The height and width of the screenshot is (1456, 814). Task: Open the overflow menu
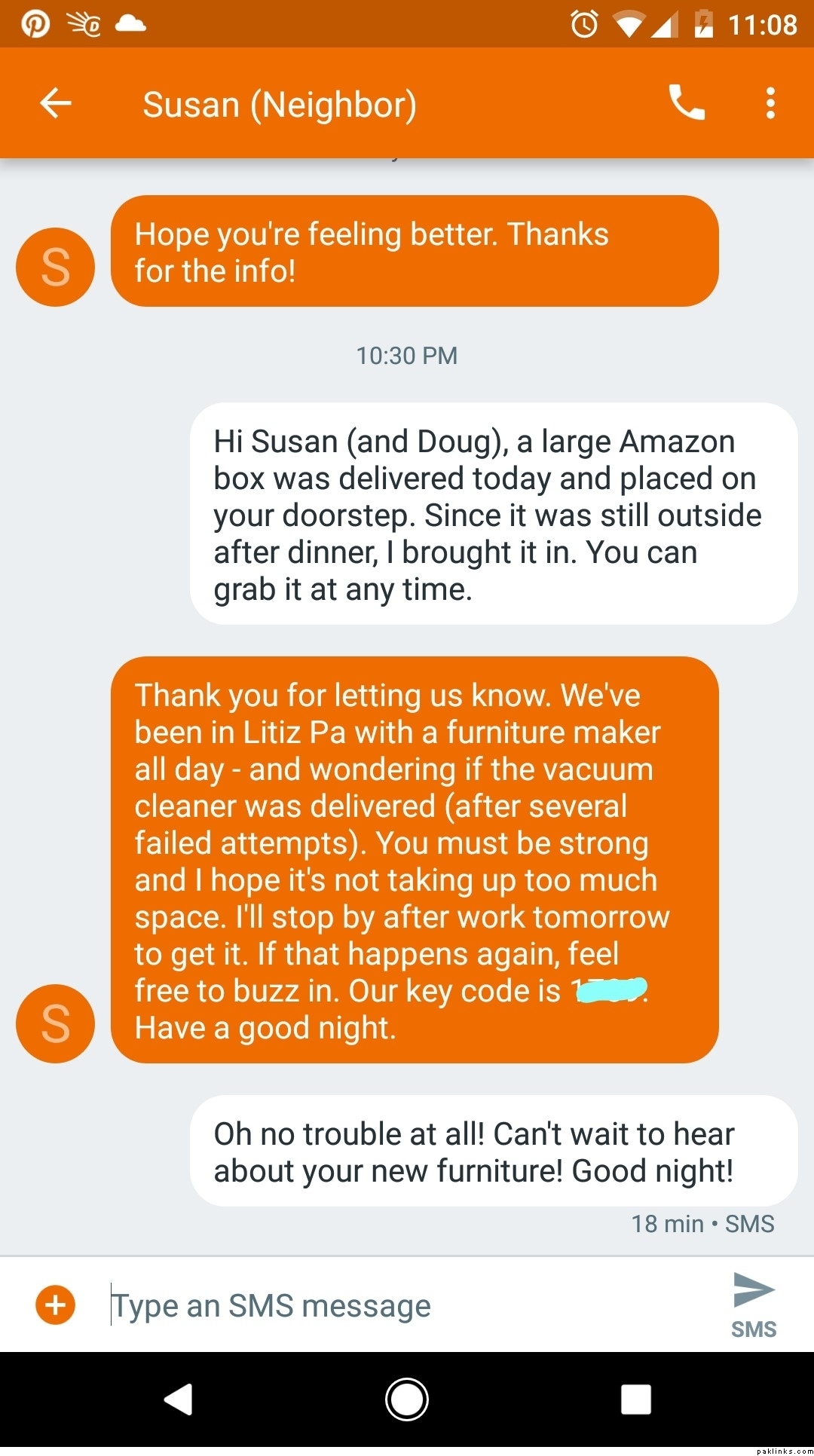(x=770, y=103)
